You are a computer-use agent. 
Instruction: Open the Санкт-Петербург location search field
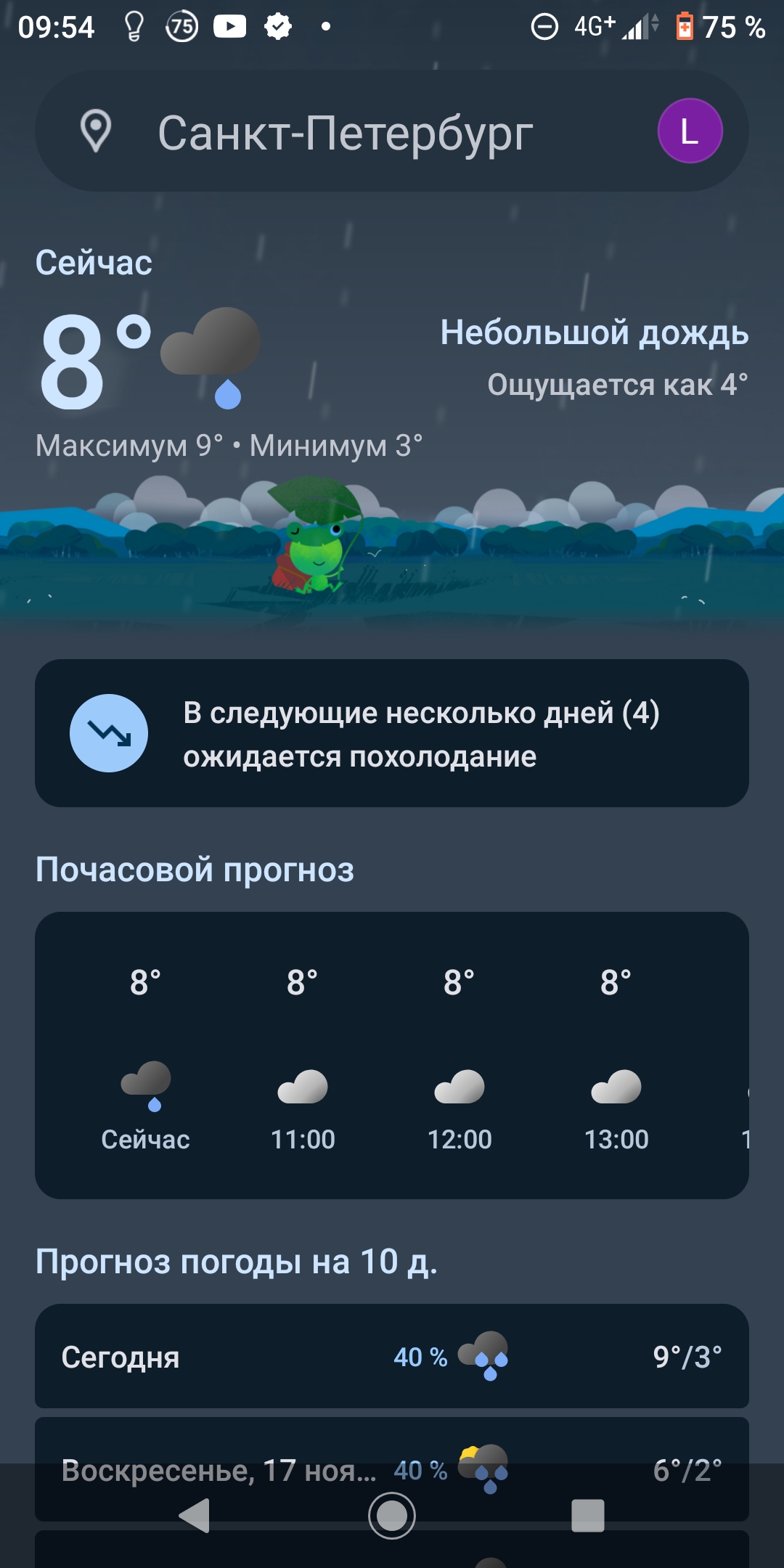346,132
